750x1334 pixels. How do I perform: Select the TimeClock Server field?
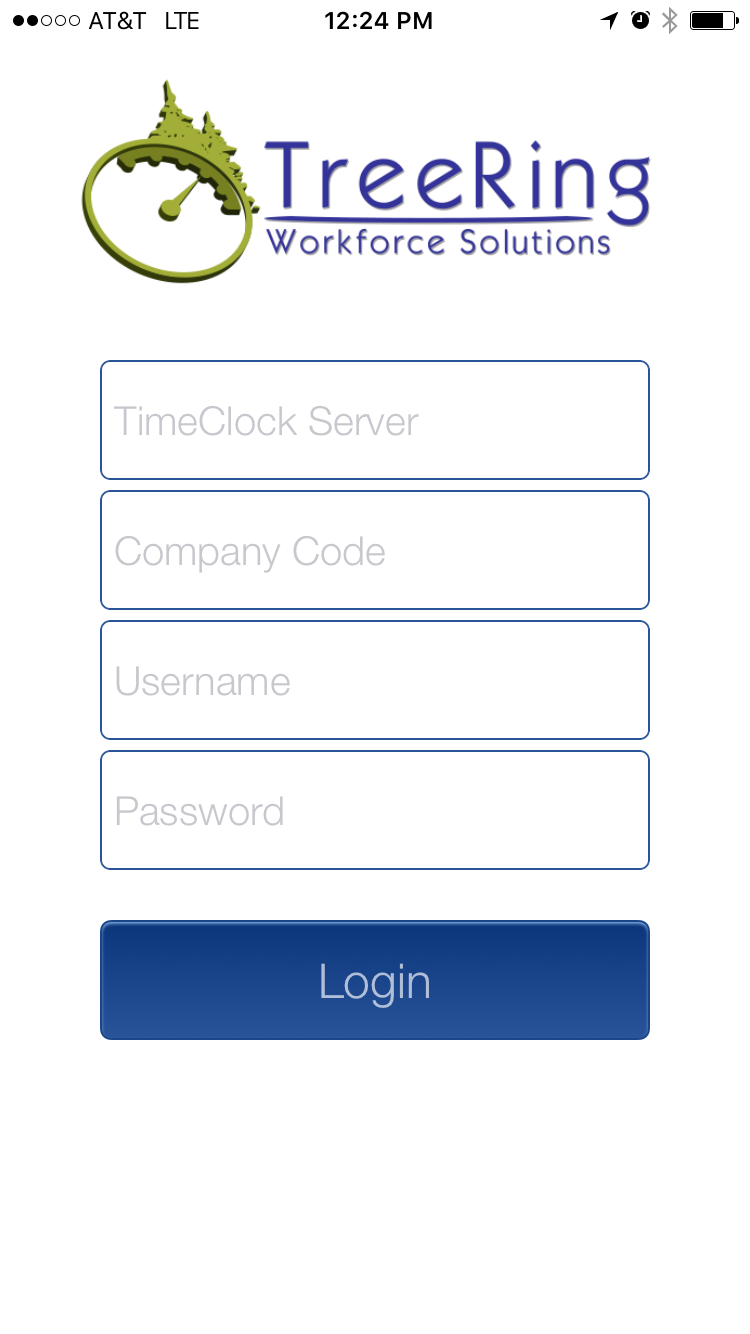374,420
